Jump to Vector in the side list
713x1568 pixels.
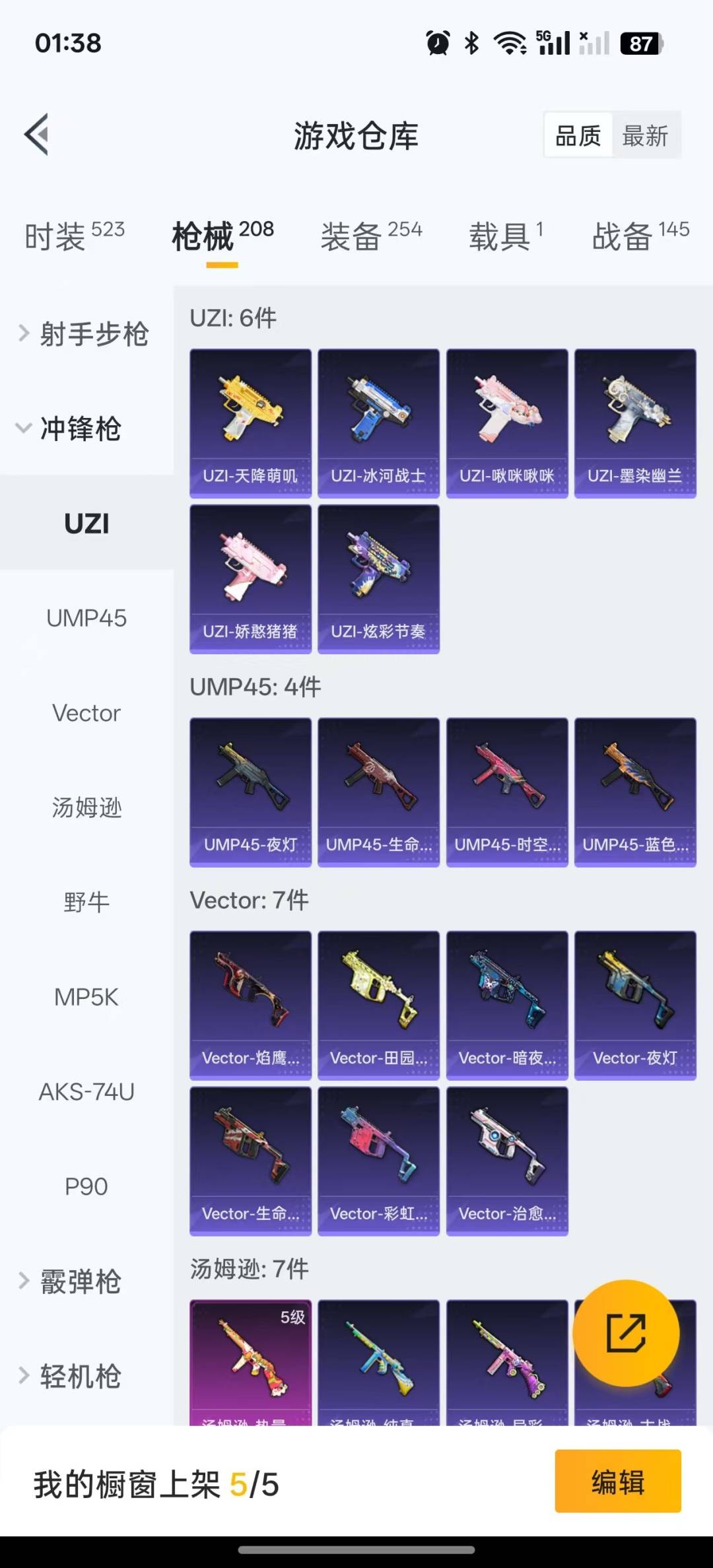86,713
